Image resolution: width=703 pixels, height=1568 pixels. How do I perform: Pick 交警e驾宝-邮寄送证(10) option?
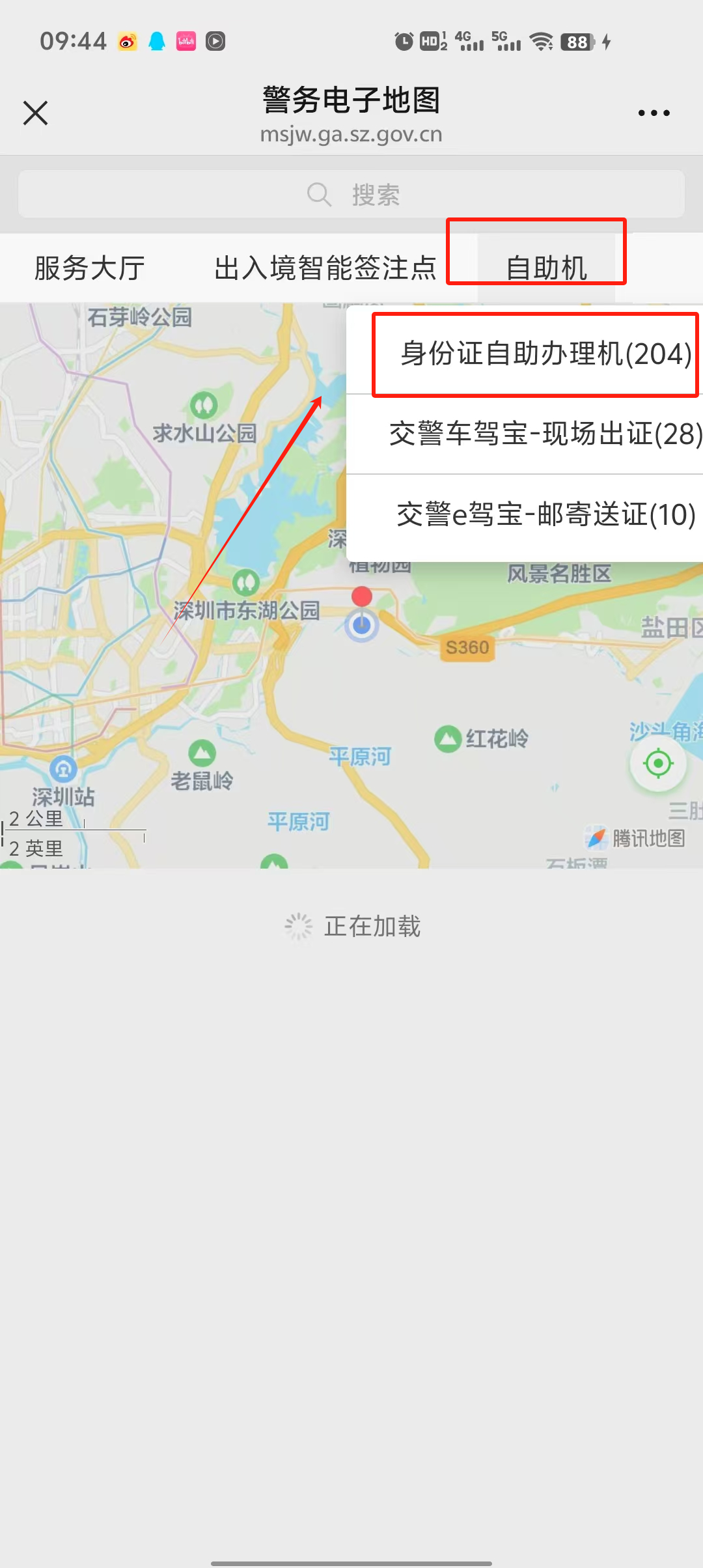[x=545, y=514]
